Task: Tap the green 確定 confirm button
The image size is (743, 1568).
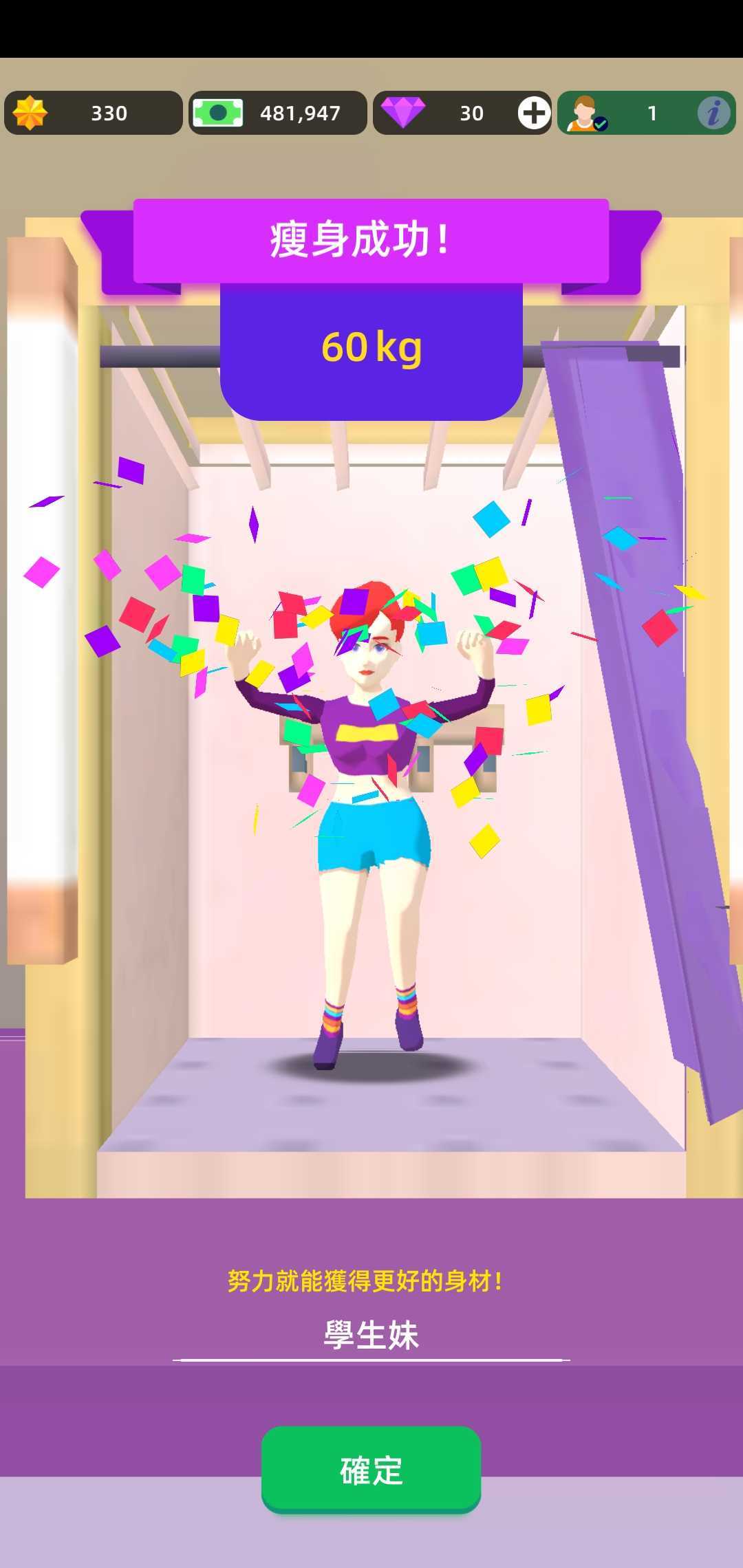Action: pos(371,1470)
